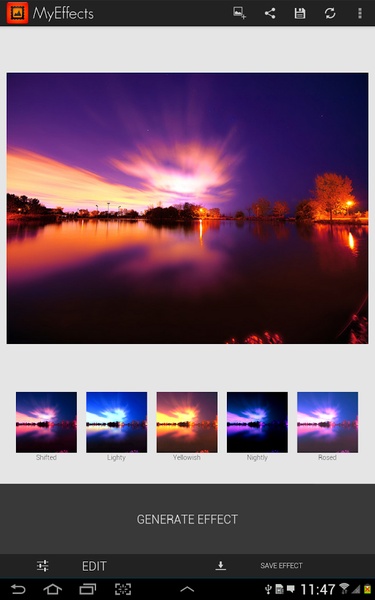This screenshot has width=375, height=600.
Task: Open the main photo preview
Action: pyautogui.click(x=188, y=208)
